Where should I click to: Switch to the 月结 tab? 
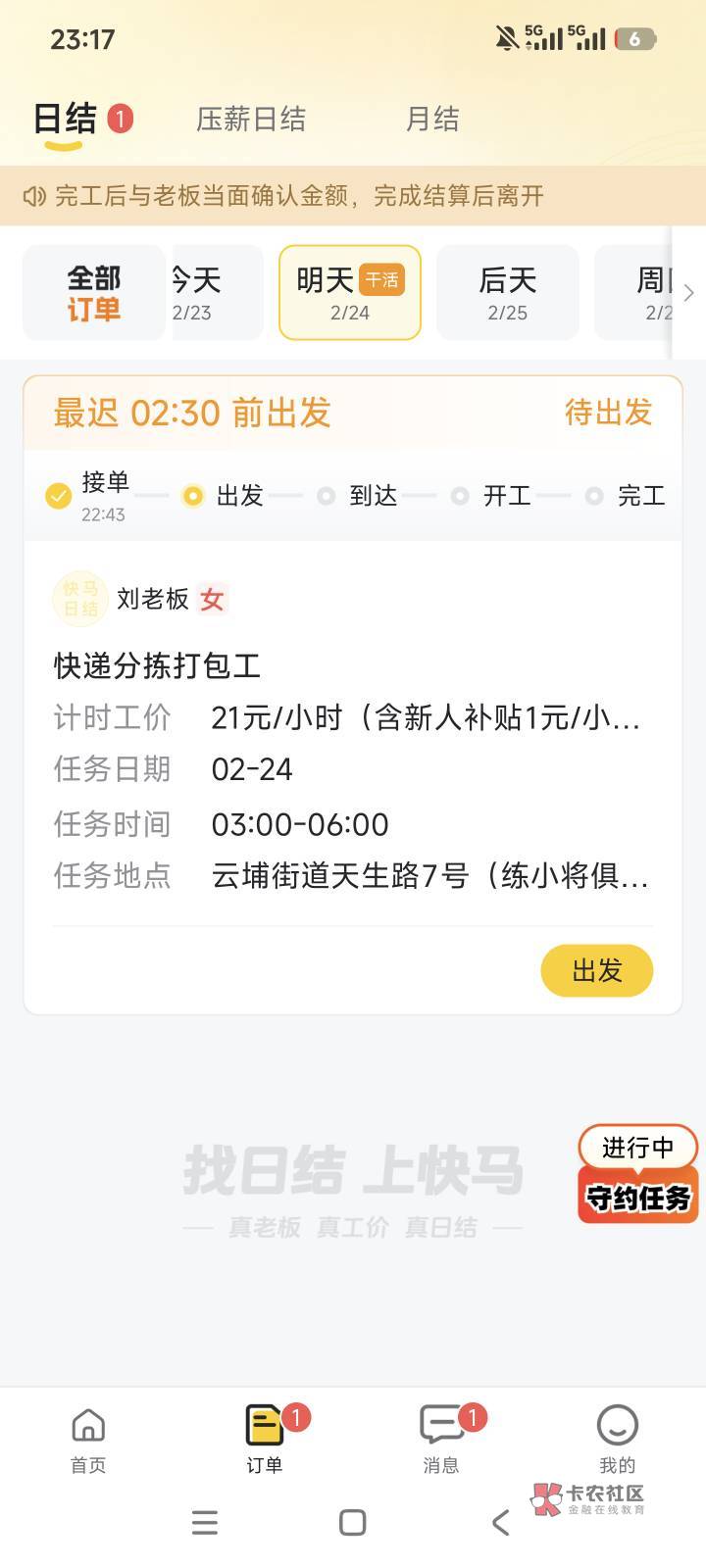click(x=432, y=120)
